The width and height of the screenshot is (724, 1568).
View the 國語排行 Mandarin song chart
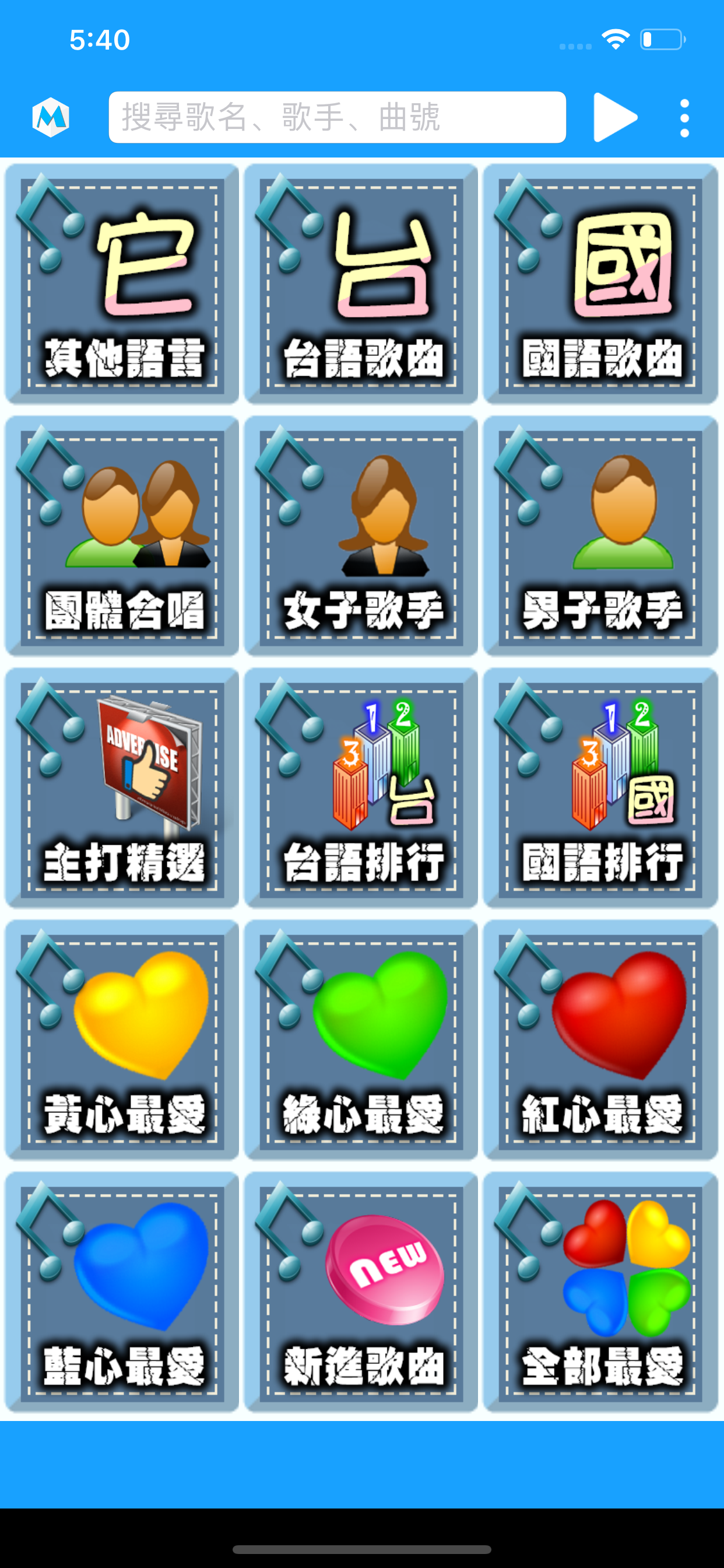tap(599, 792)
